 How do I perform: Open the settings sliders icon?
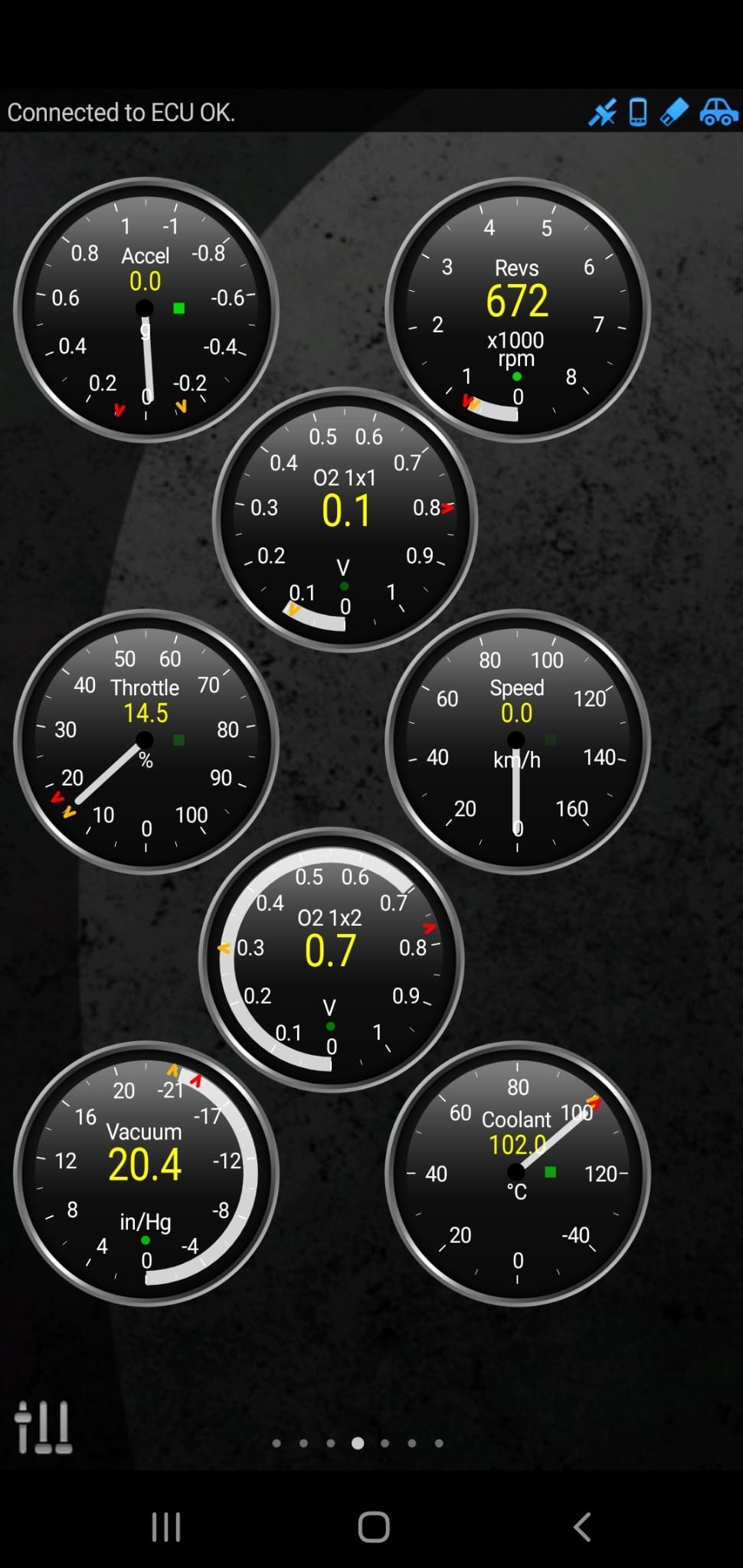(x=44, y=1427)
